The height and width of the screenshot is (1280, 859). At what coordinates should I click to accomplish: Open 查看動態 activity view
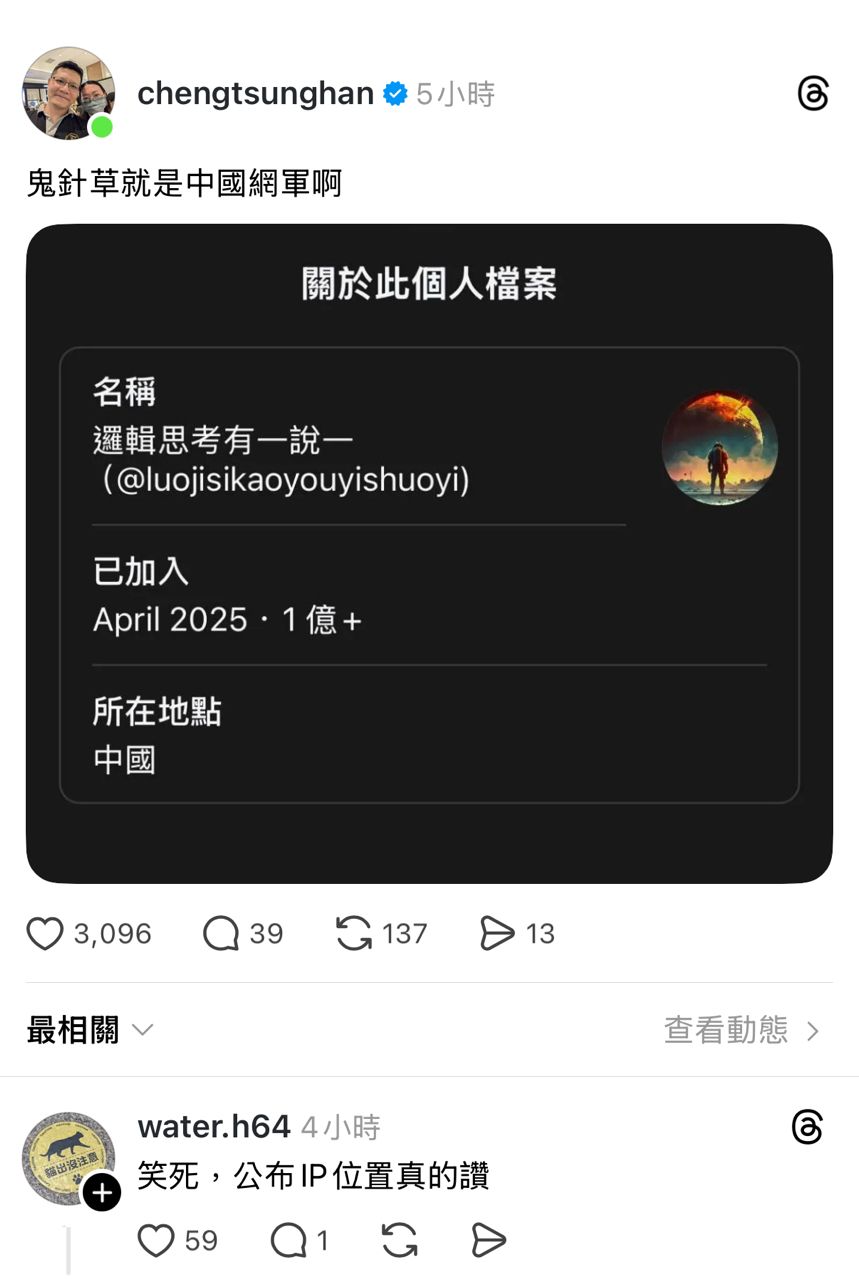pyautogui.click(x=742, y=1030)
